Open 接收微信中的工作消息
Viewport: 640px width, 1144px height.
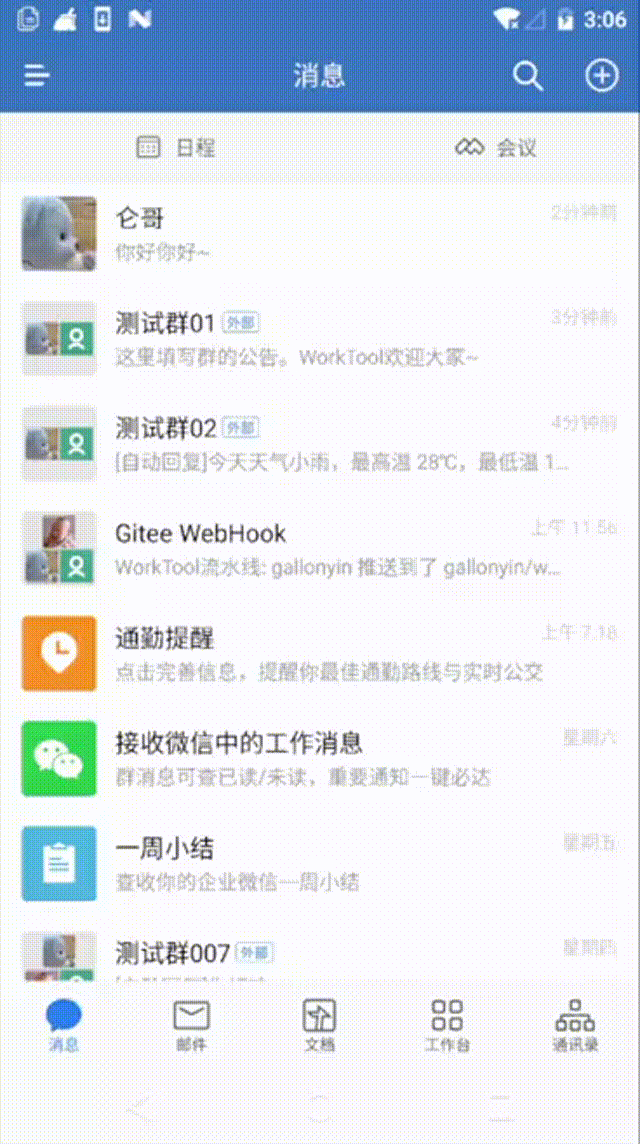[x=320, y=758]
